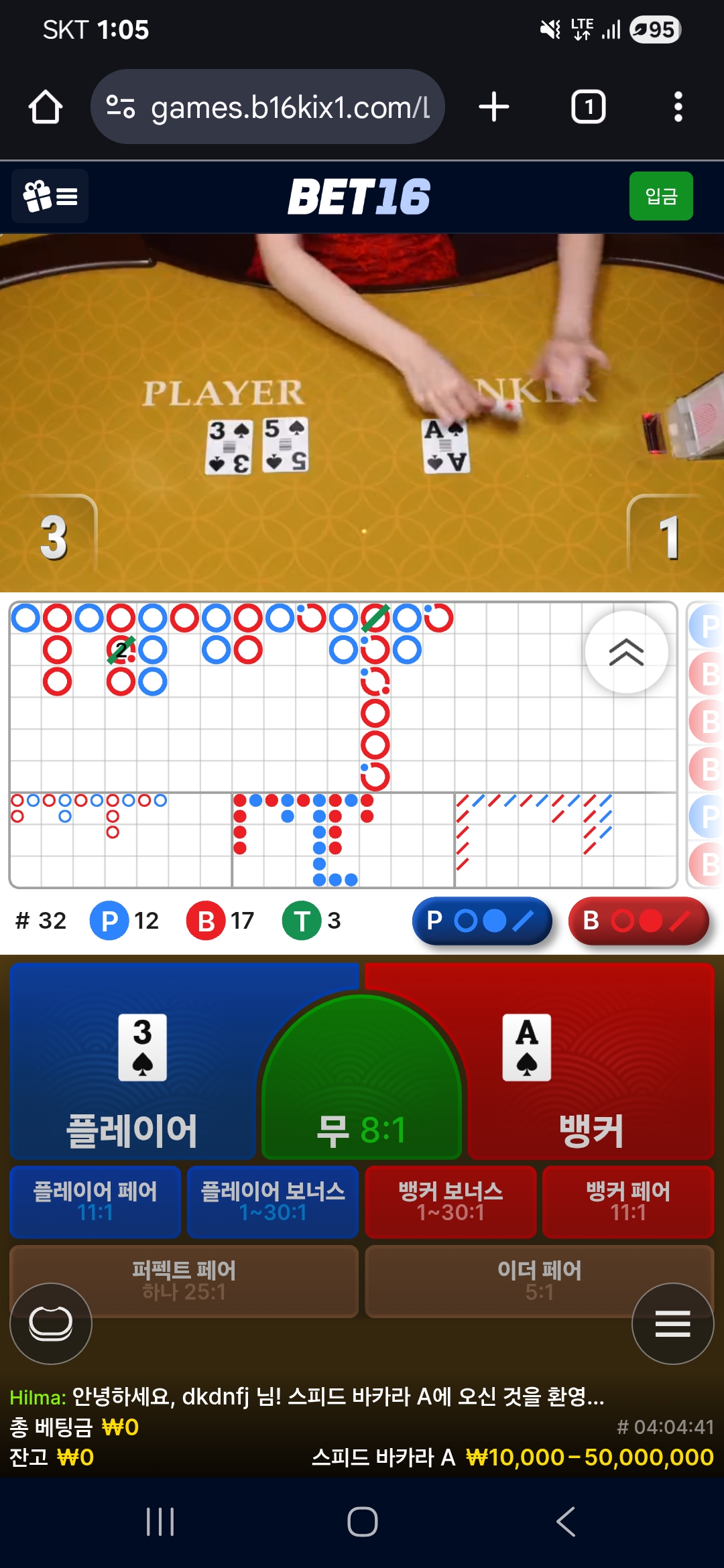Tap the red B prediction button
The height and width of the screenshot is (1568, 724).
click(638, 921)
